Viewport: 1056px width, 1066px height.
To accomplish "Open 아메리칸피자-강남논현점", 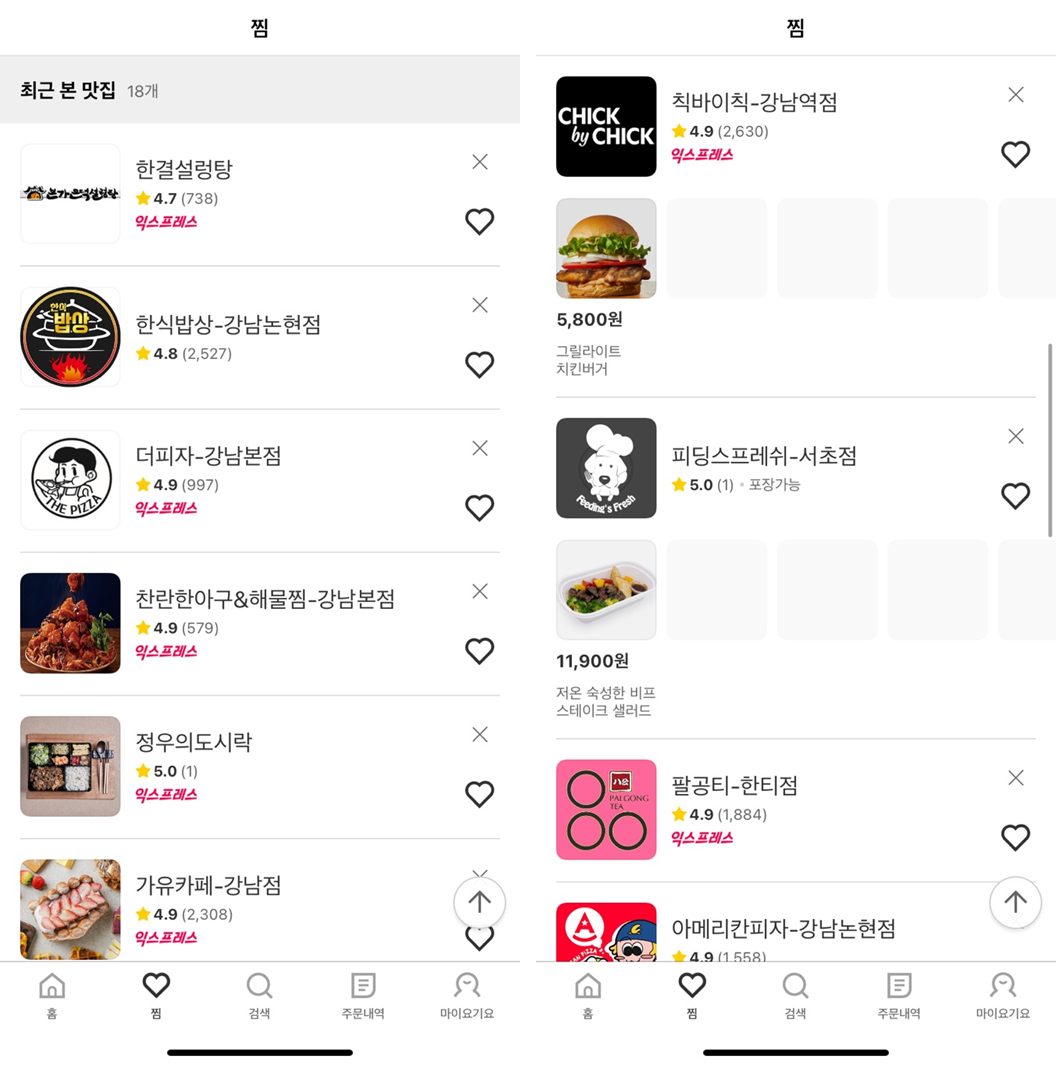I will coord(783,928).
